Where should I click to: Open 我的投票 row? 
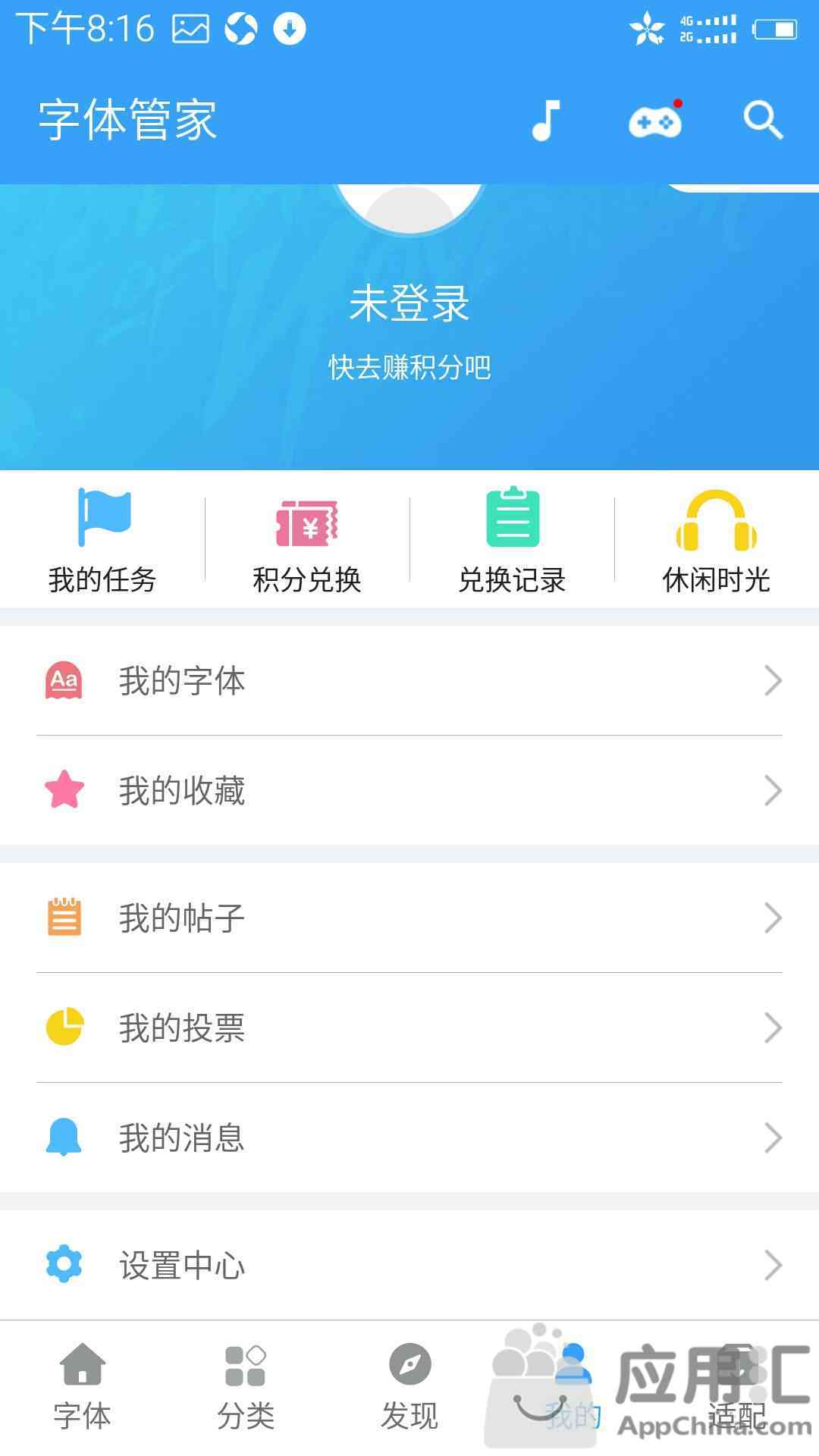(409, 1028)
